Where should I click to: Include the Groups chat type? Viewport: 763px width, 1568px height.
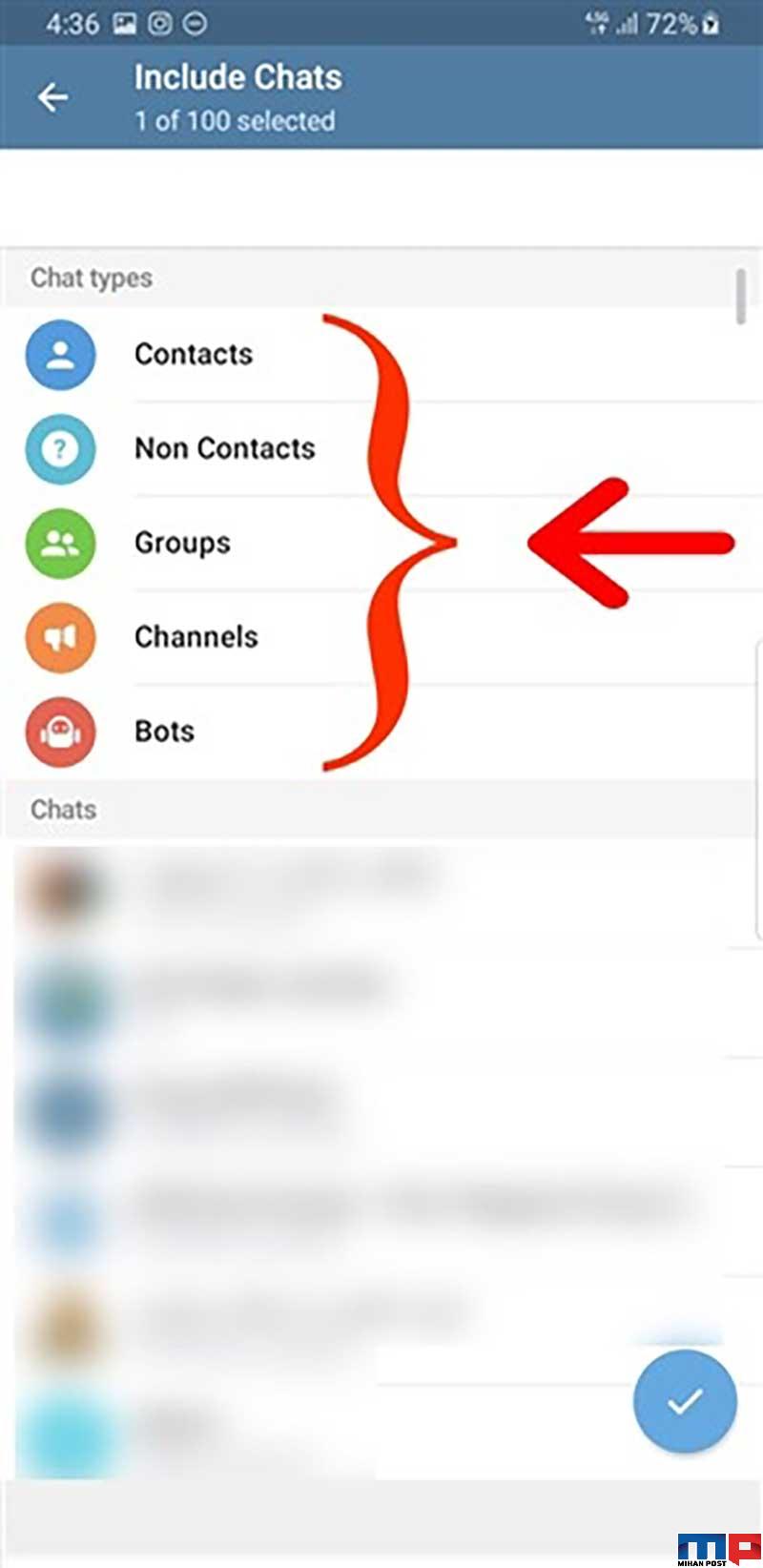coord(381,543)
